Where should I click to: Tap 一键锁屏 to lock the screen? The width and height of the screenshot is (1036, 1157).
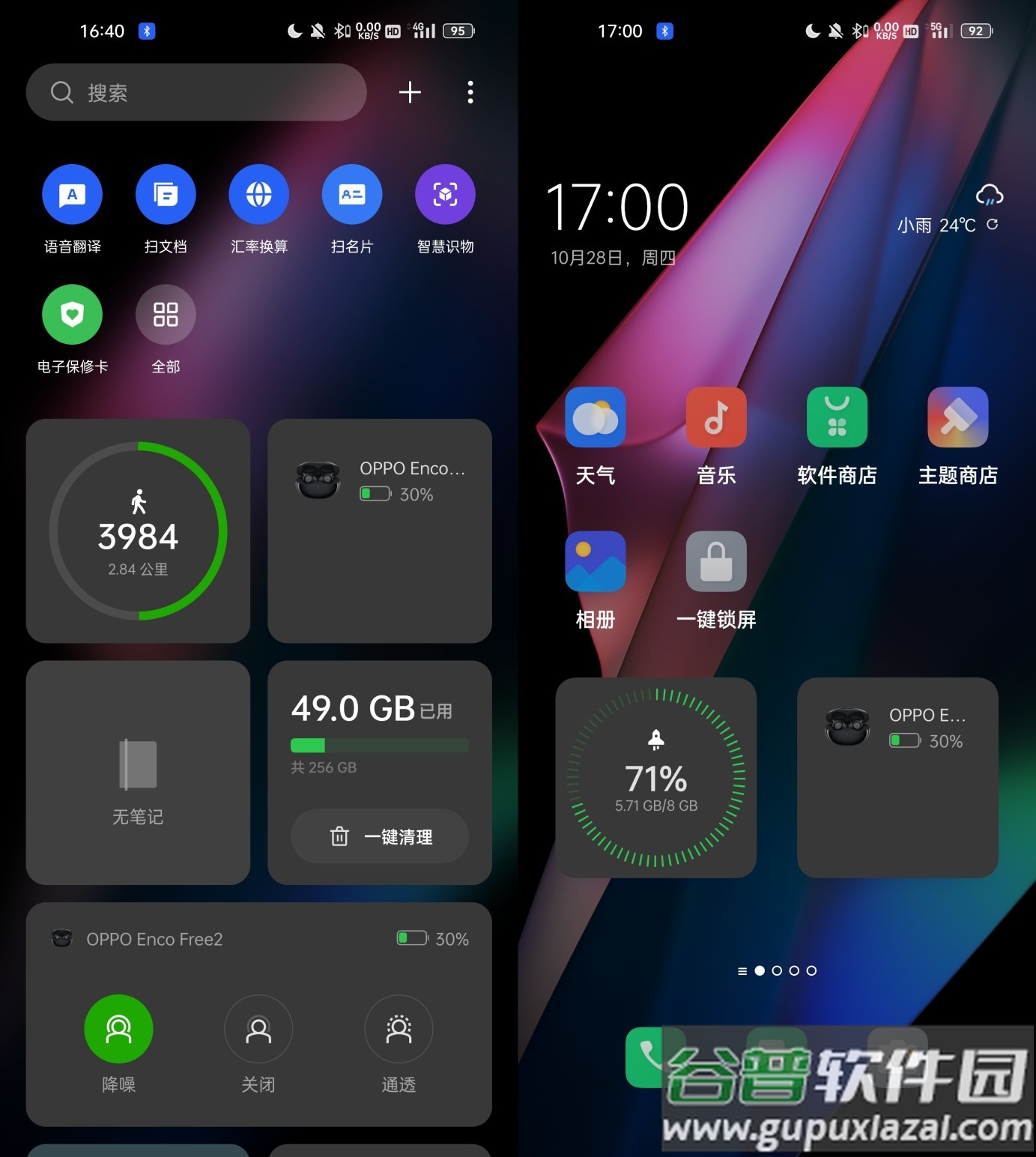(716, 562)
